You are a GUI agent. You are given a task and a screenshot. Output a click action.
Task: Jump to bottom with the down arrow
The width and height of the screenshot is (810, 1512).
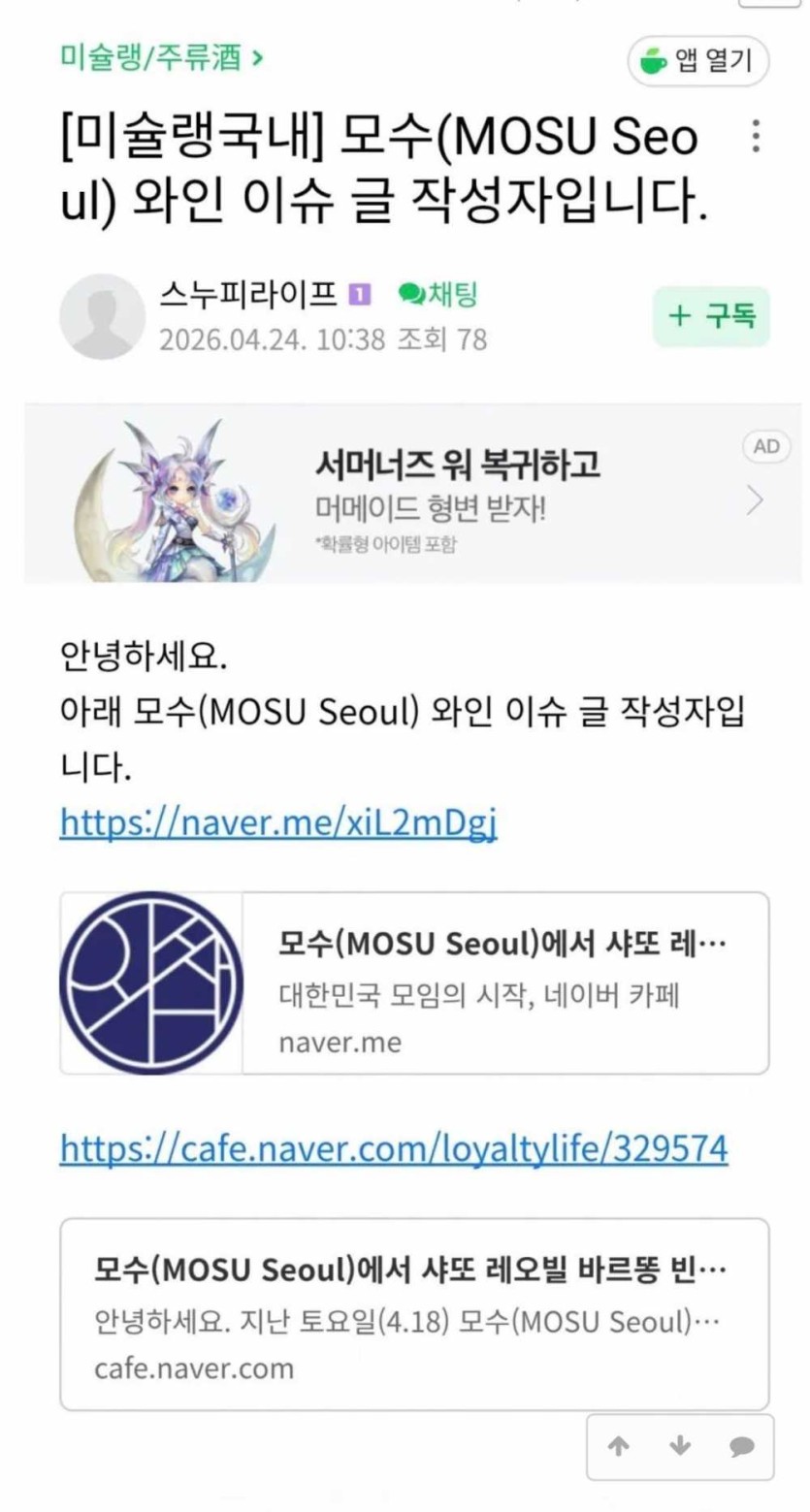[680, 1446]
